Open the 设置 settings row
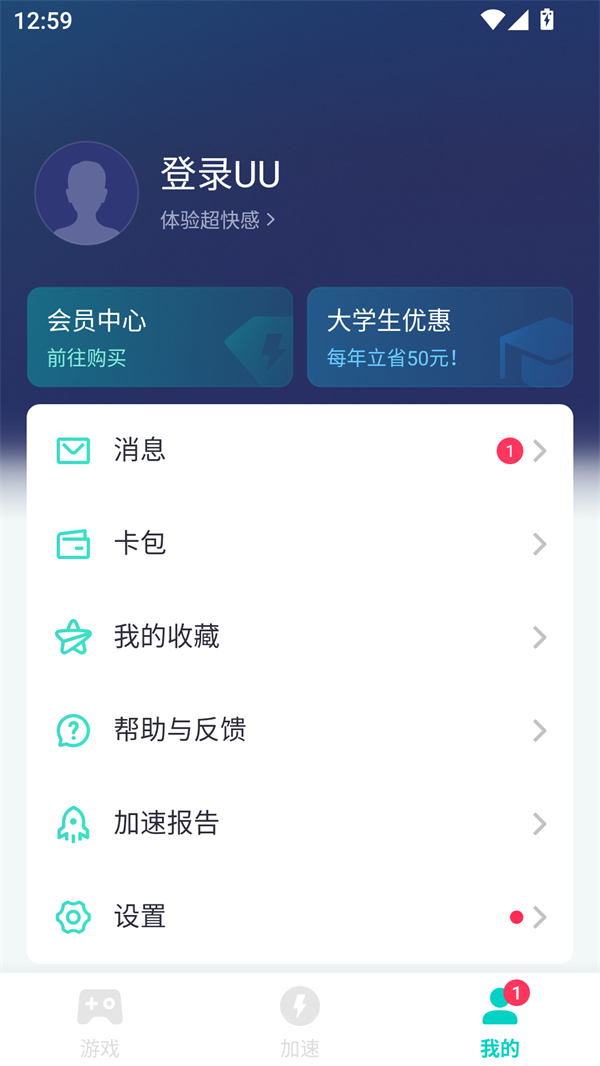This screenshot has height=1066, width=600. point(300,917)
